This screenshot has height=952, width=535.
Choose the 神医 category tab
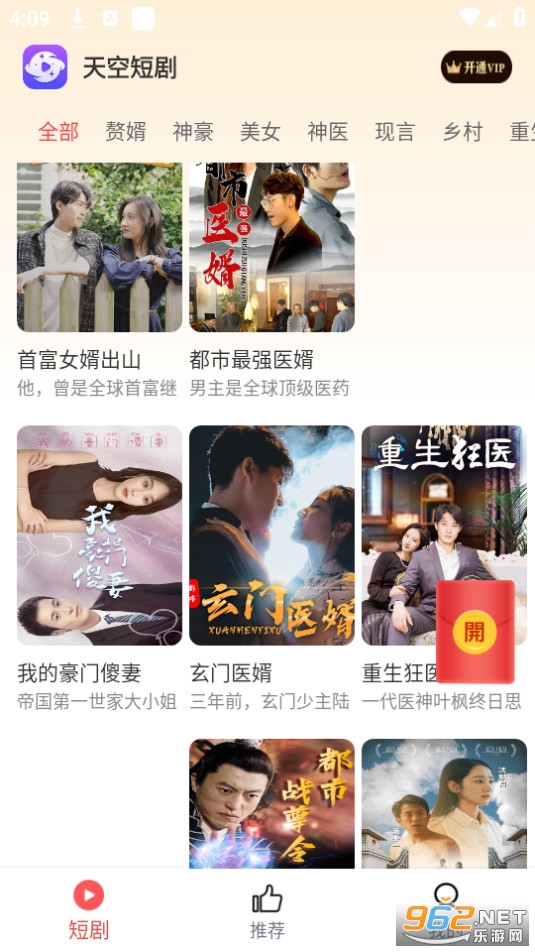[328, 131]
